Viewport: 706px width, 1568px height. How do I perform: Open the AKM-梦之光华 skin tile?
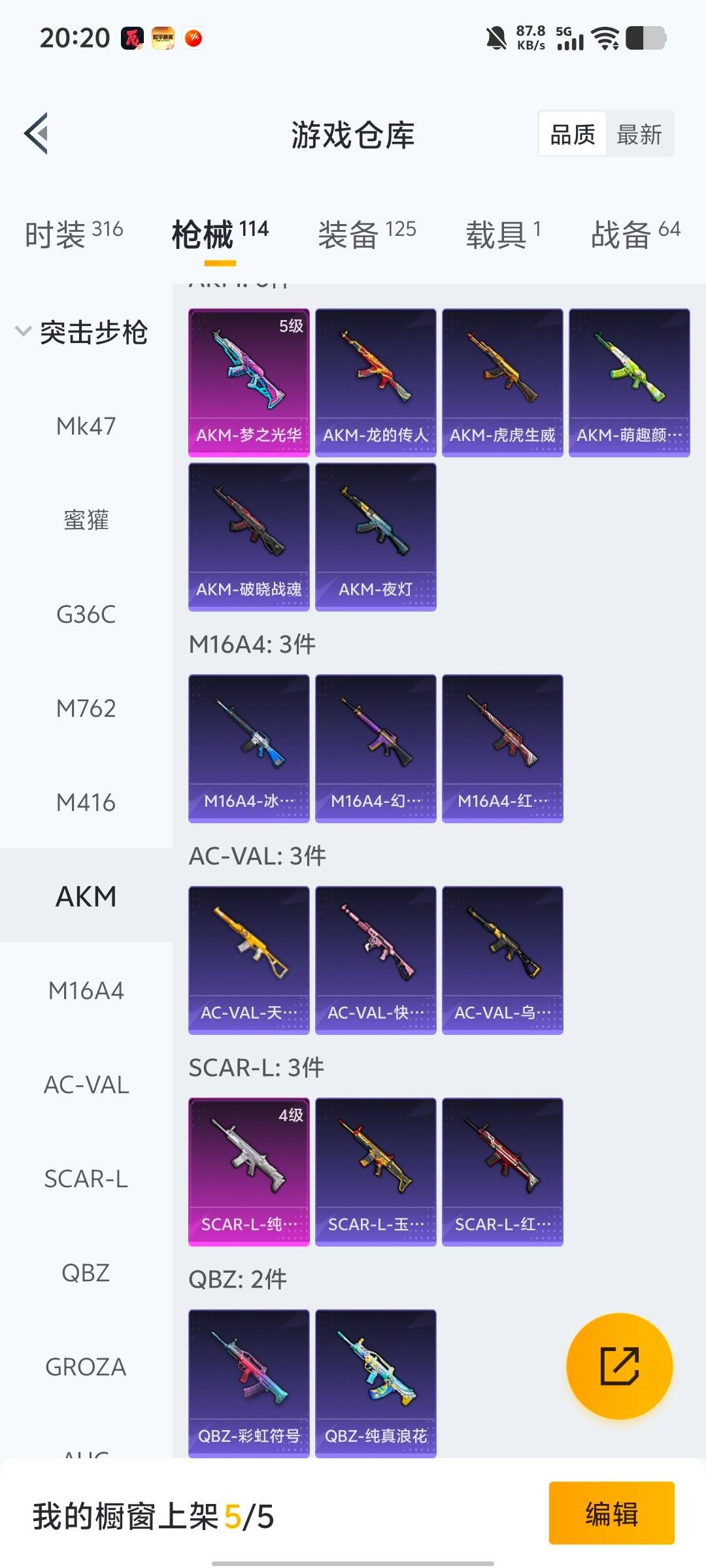248,382
